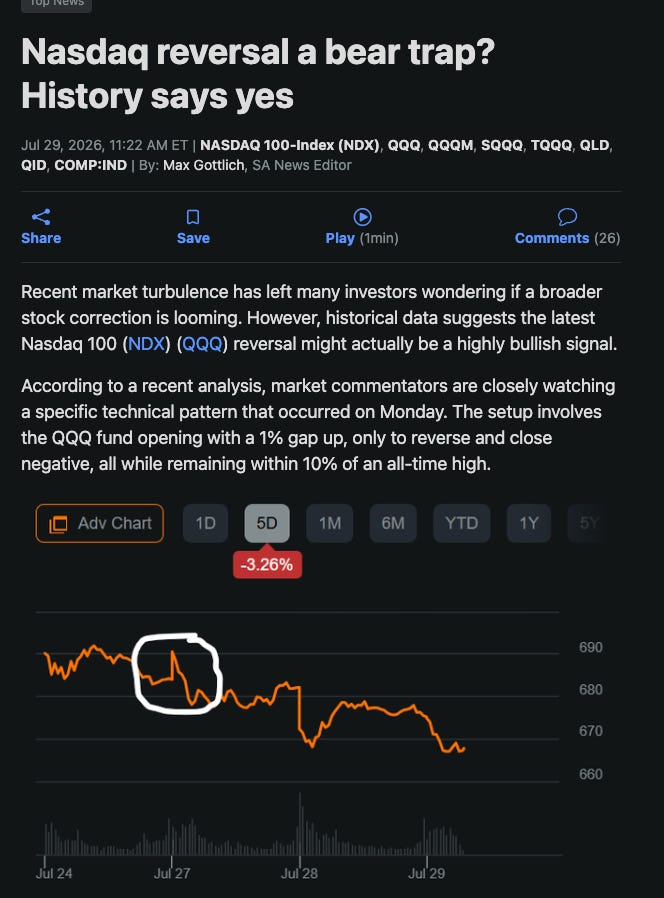
Task: Follow the blue NDX link in paragraph
Action: pyautogui.click(x=146, y=344)
